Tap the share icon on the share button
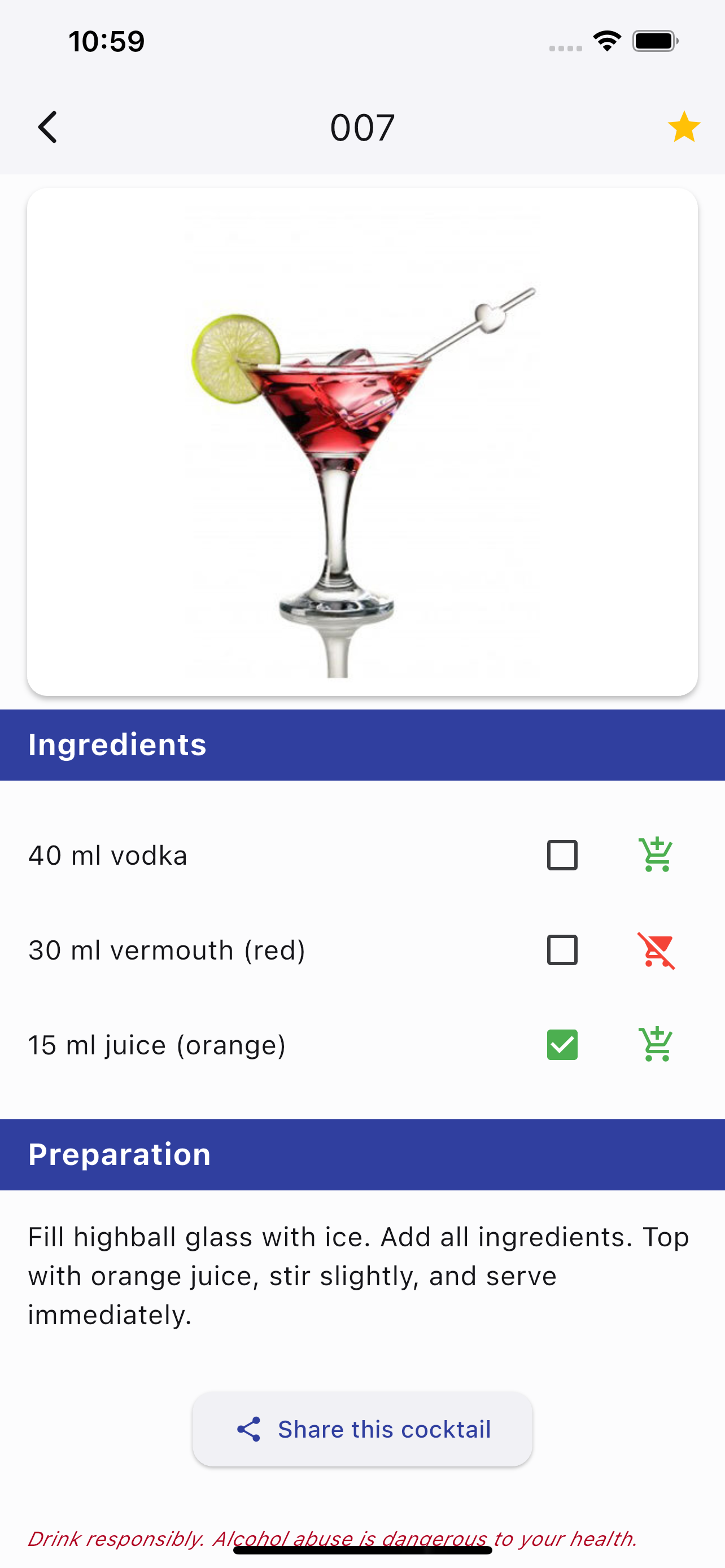The image size is (725, 1568). click(x=250, y=1429)
